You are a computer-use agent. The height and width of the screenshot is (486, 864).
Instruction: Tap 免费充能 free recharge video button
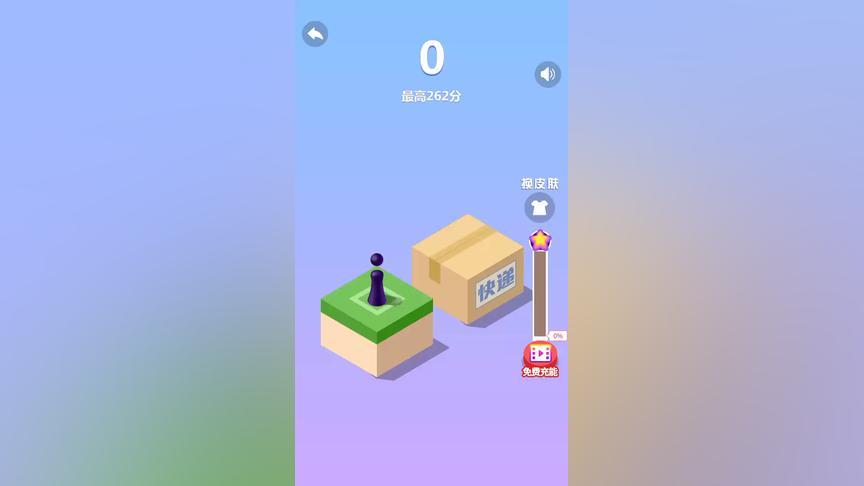pos(540,356)
